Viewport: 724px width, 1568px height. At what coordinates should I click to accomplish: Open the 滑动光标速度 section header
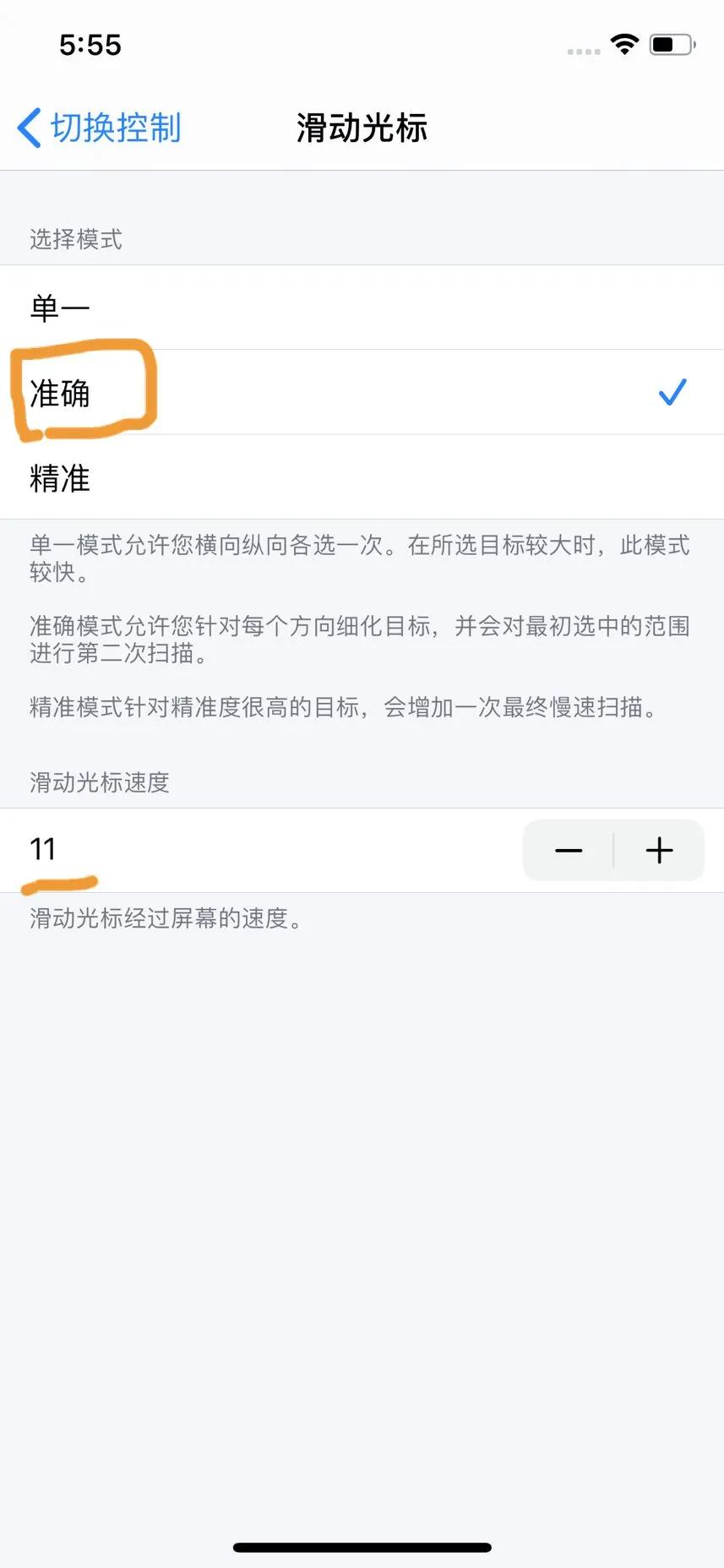point(98,783)
